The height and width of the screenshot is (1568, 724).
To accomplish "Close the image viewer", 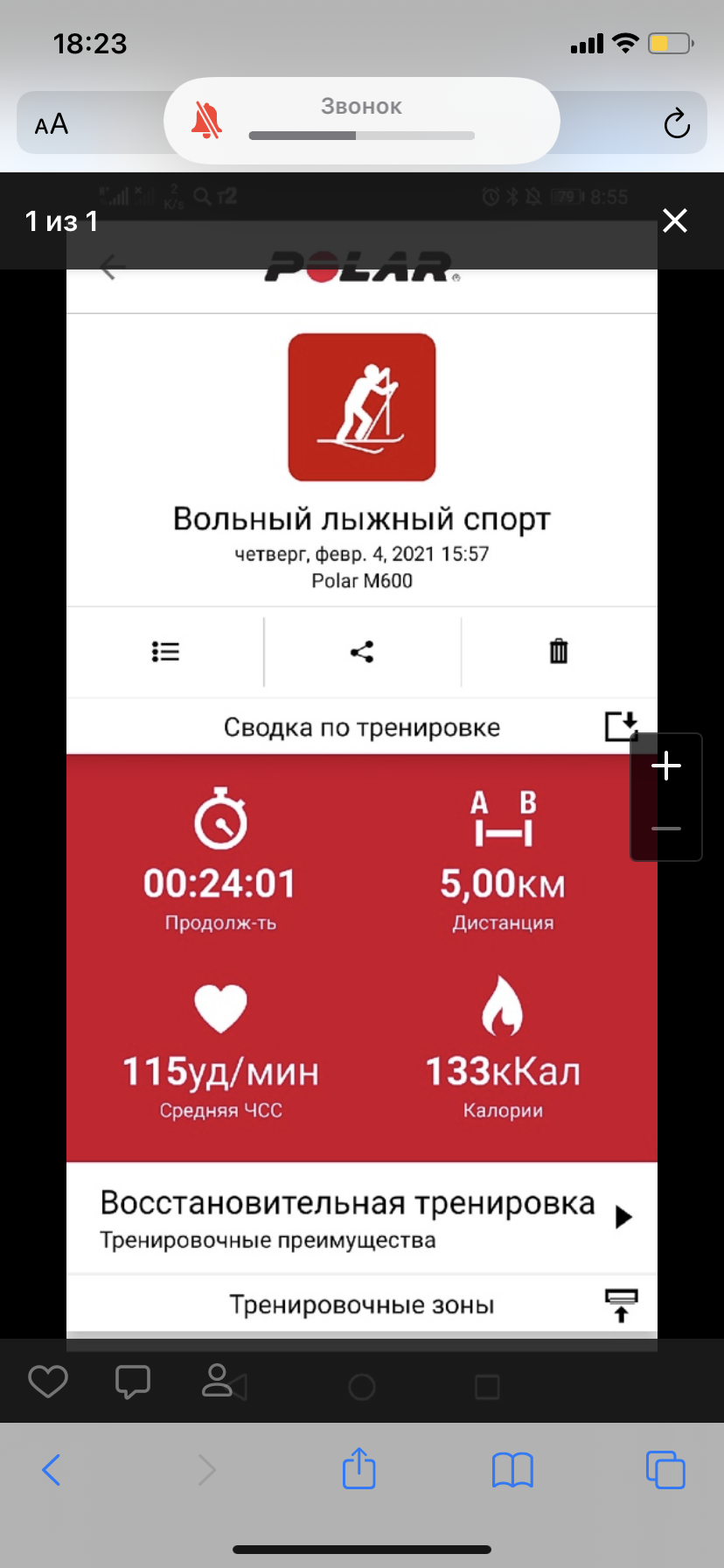I will pos(675,220).
